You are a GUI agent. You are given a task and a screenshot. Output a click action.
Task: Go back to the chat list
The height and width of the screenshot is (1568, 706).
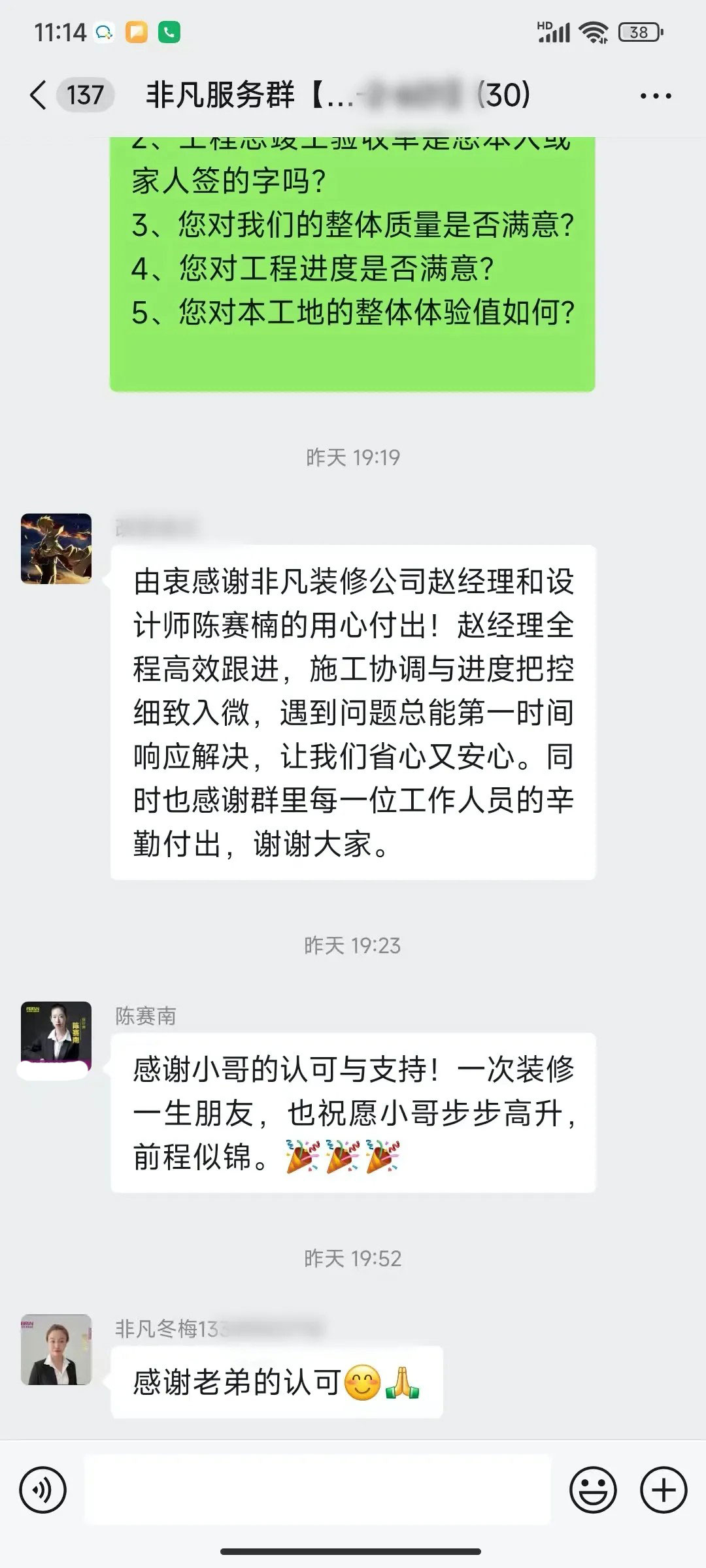[x=39, y=95]
